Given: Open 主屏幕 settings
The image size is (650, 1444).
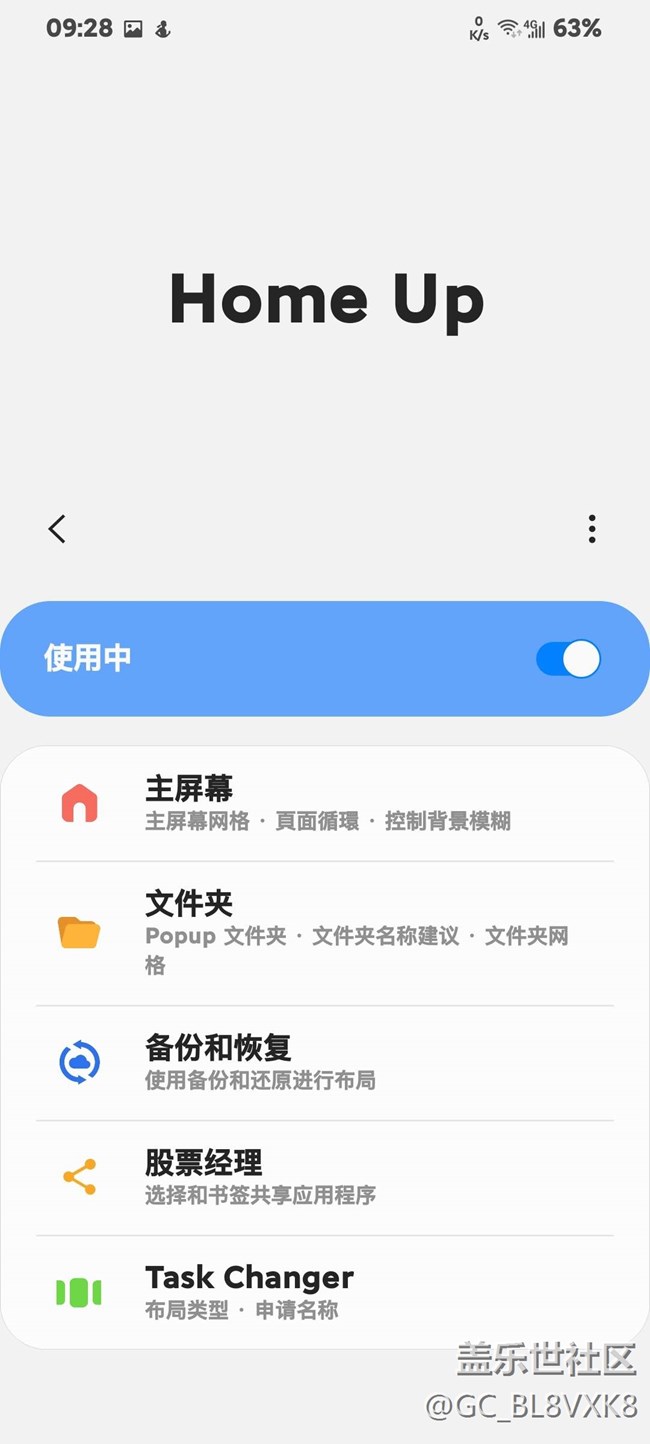Looking at the screenshot, I should click(x=325, y=803).
